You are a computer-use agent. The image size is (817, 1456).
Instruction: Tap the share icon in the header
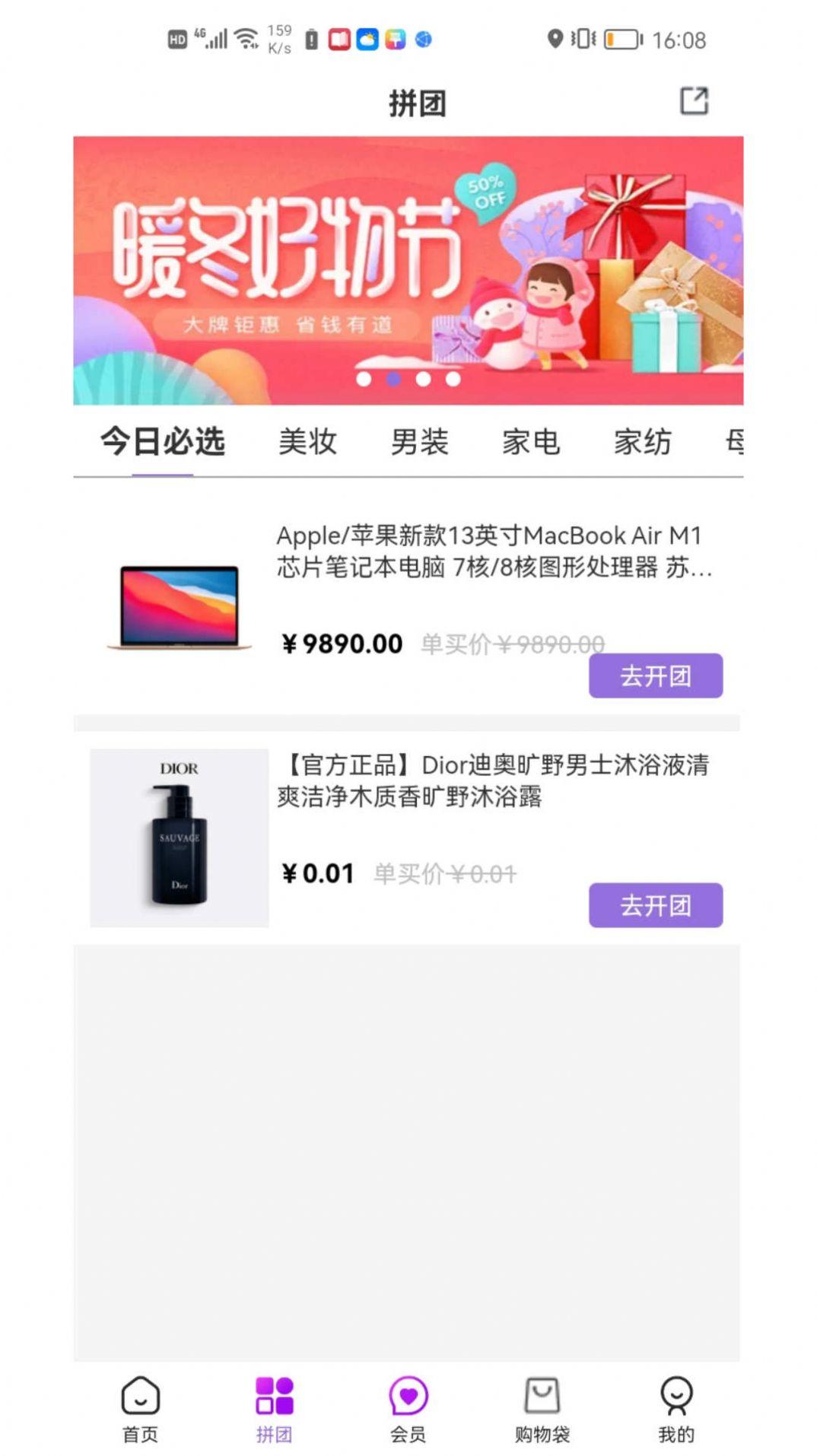(693, 101)
